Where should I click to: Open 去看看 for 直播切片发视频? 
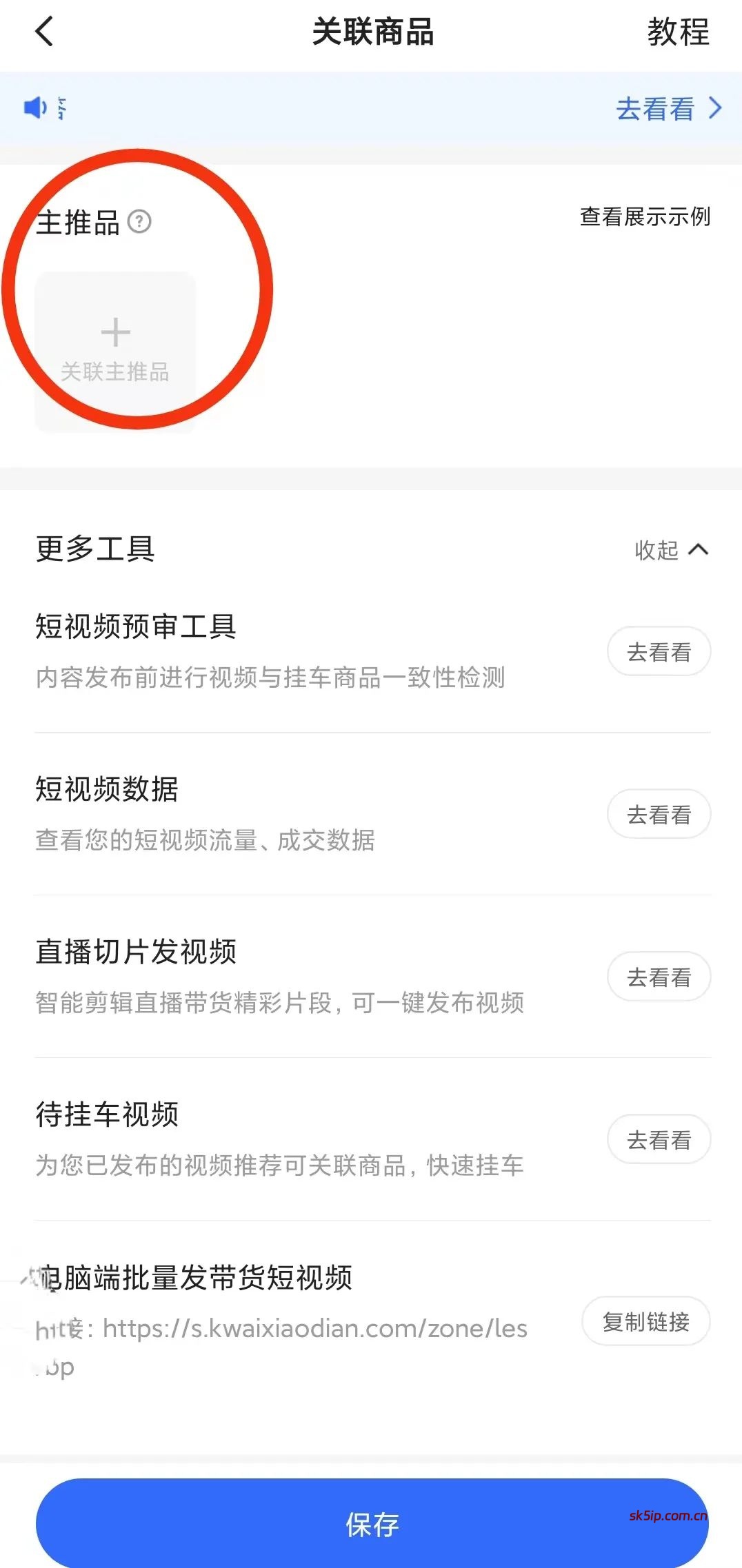point(659,977)
